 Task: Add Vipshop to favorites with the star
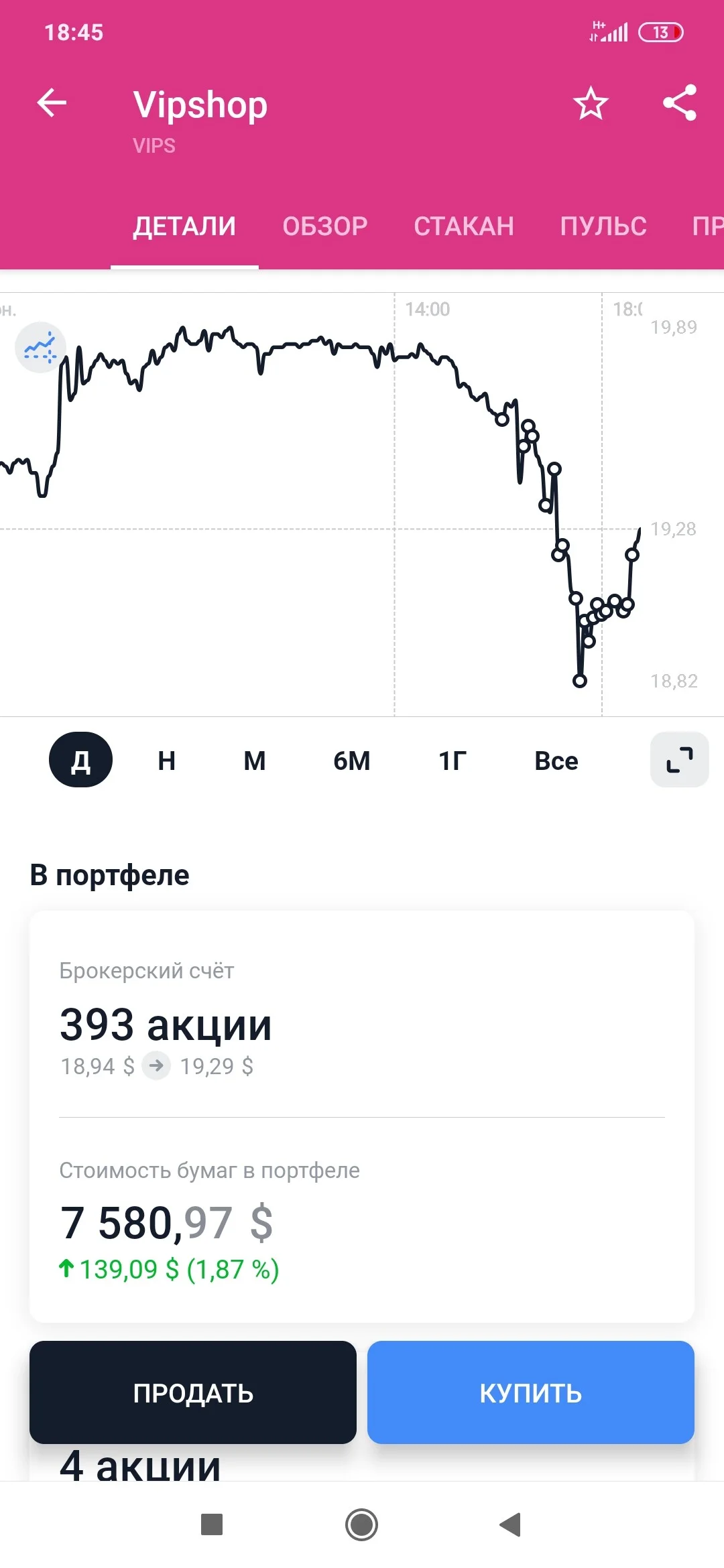(x=591, y=103)
